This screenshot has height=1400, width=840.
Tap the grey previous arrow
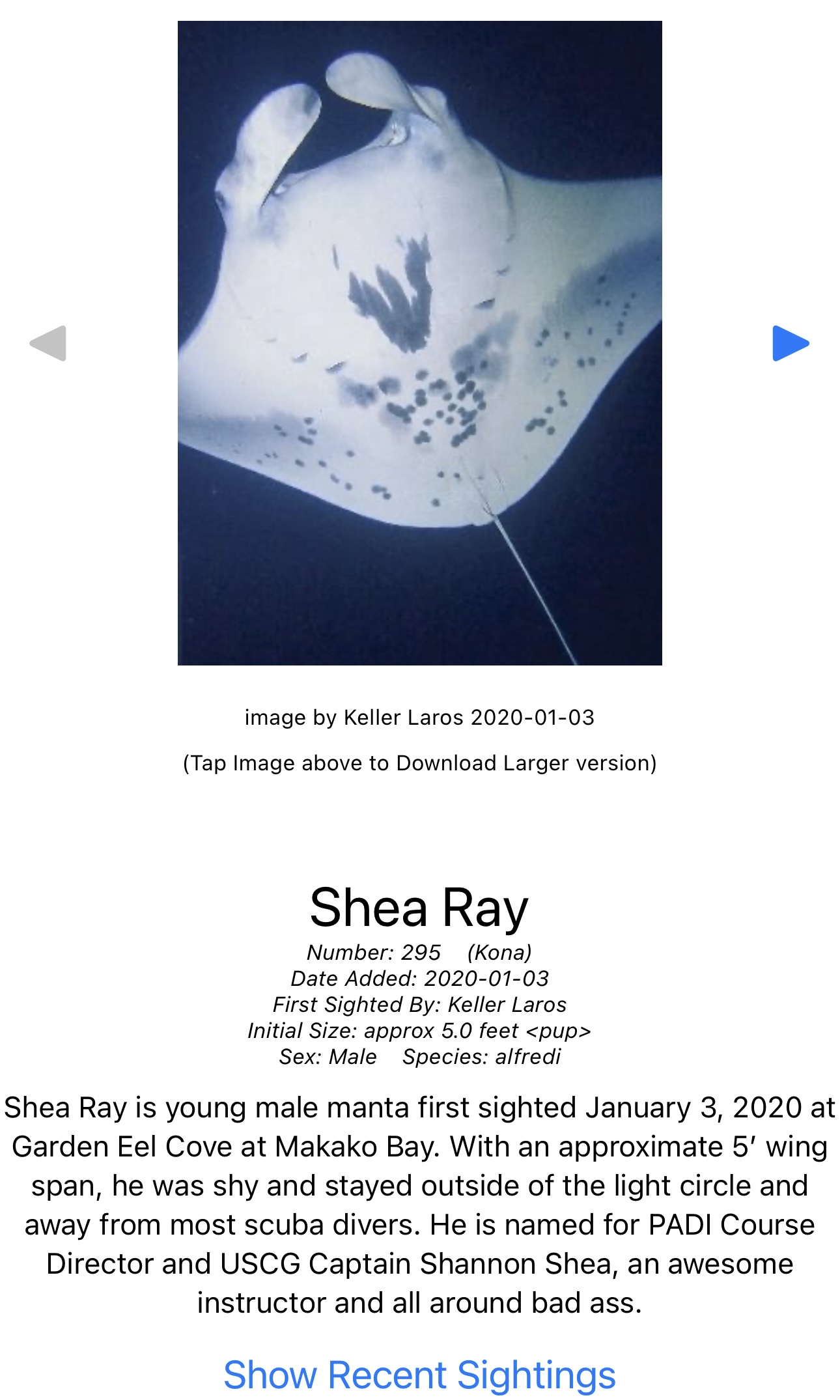[x=48, y=343]
